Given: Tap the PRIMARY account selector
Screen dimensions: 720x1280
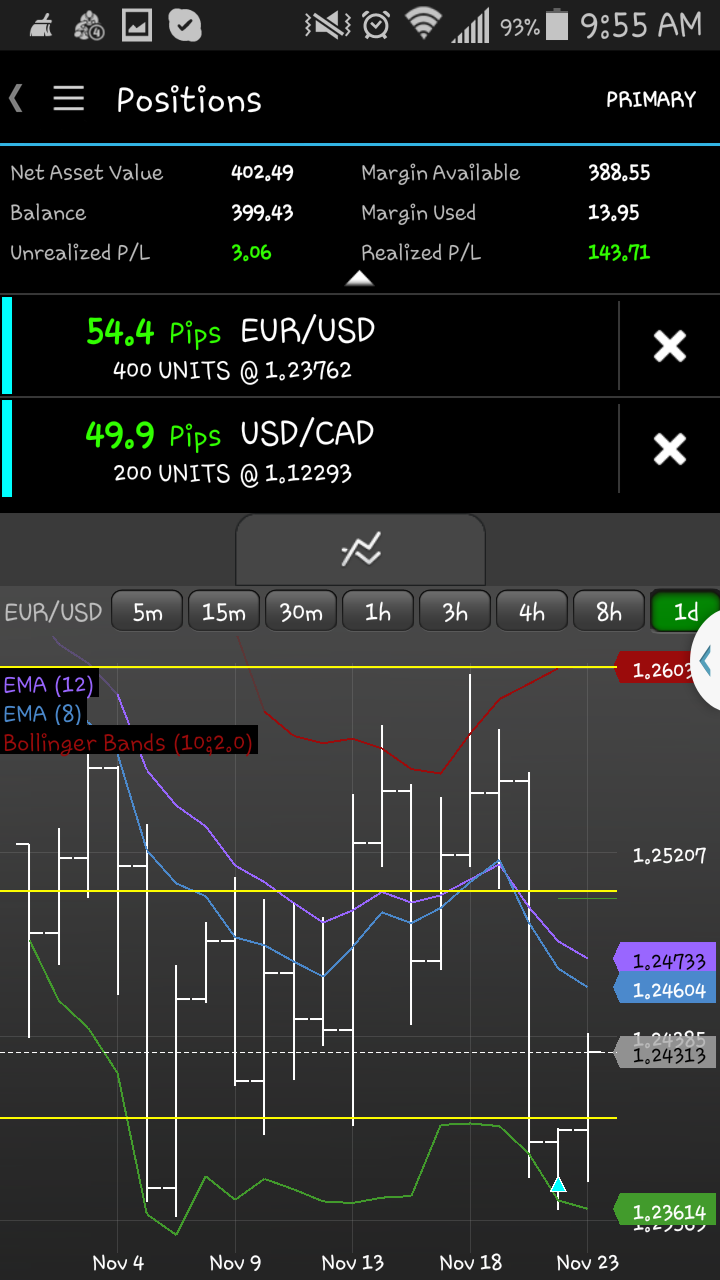Looking at the screenshot, I should (650, 99).
